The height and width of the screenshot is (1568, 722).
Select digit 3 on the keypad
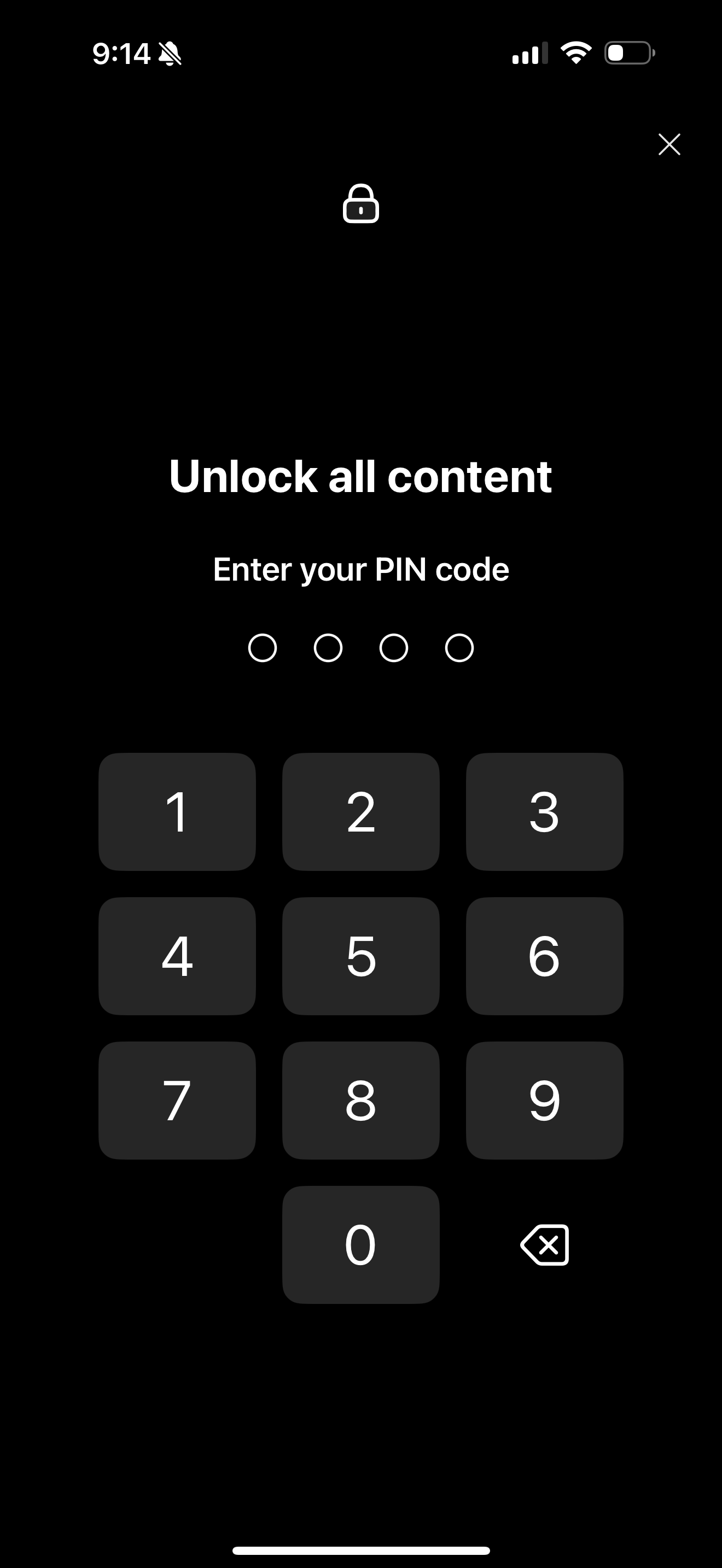click(x=544, y=811)
